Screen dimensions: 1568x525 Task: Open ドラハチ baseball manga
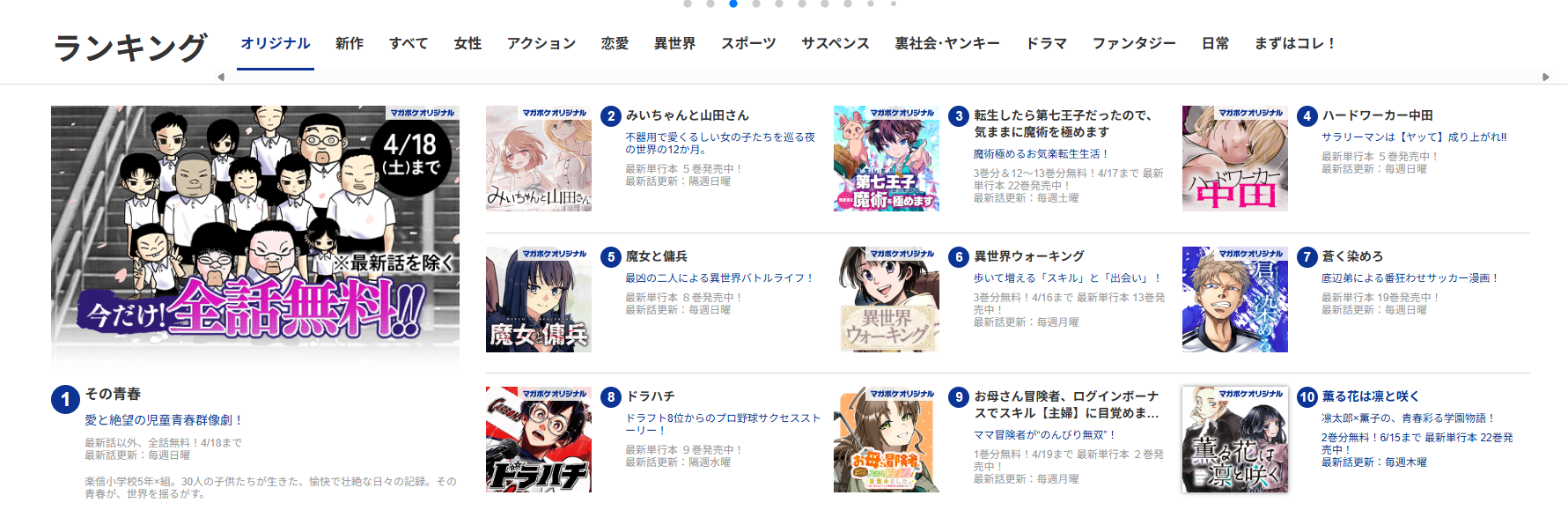[x=650, y=396]
